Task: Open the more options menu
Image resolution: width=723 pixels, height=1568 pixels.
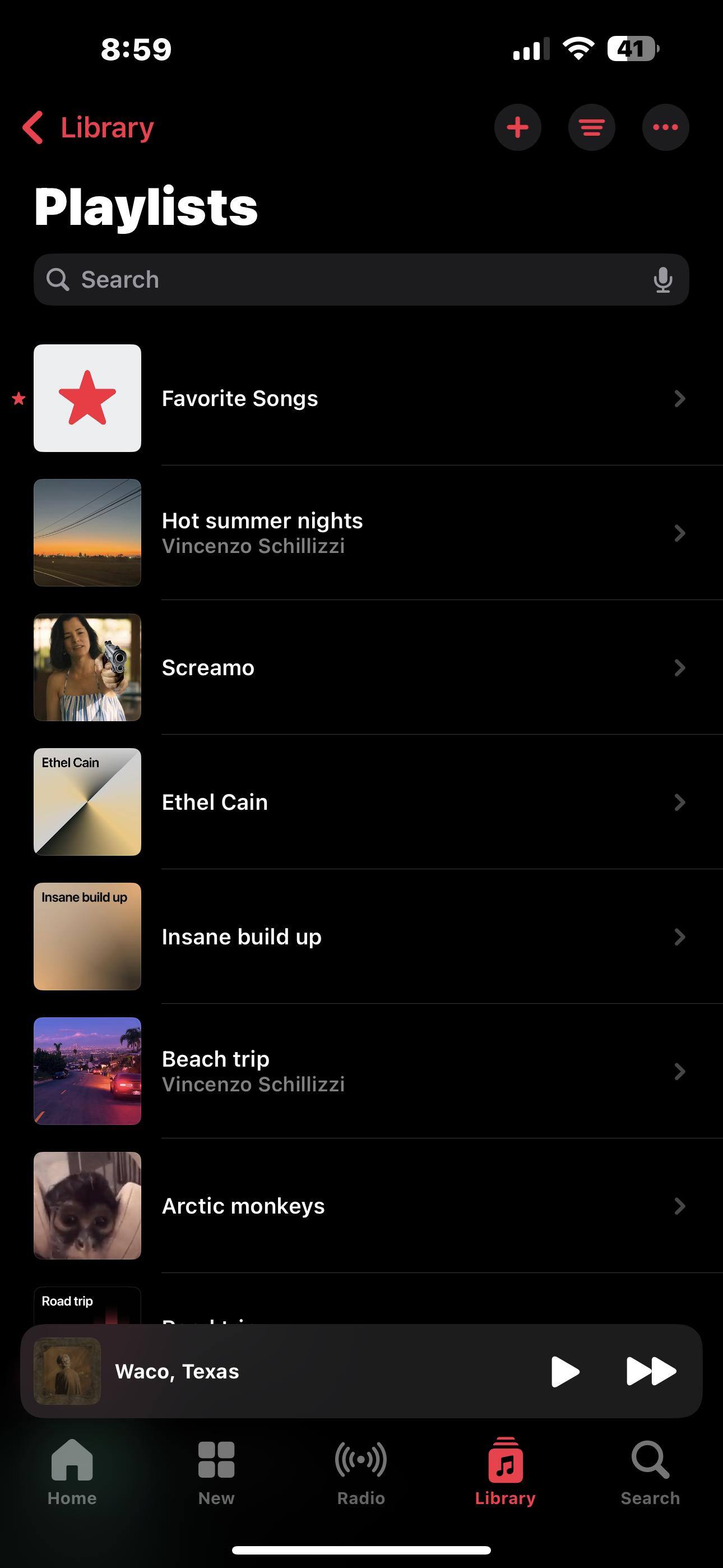Action: click(665, 128)
